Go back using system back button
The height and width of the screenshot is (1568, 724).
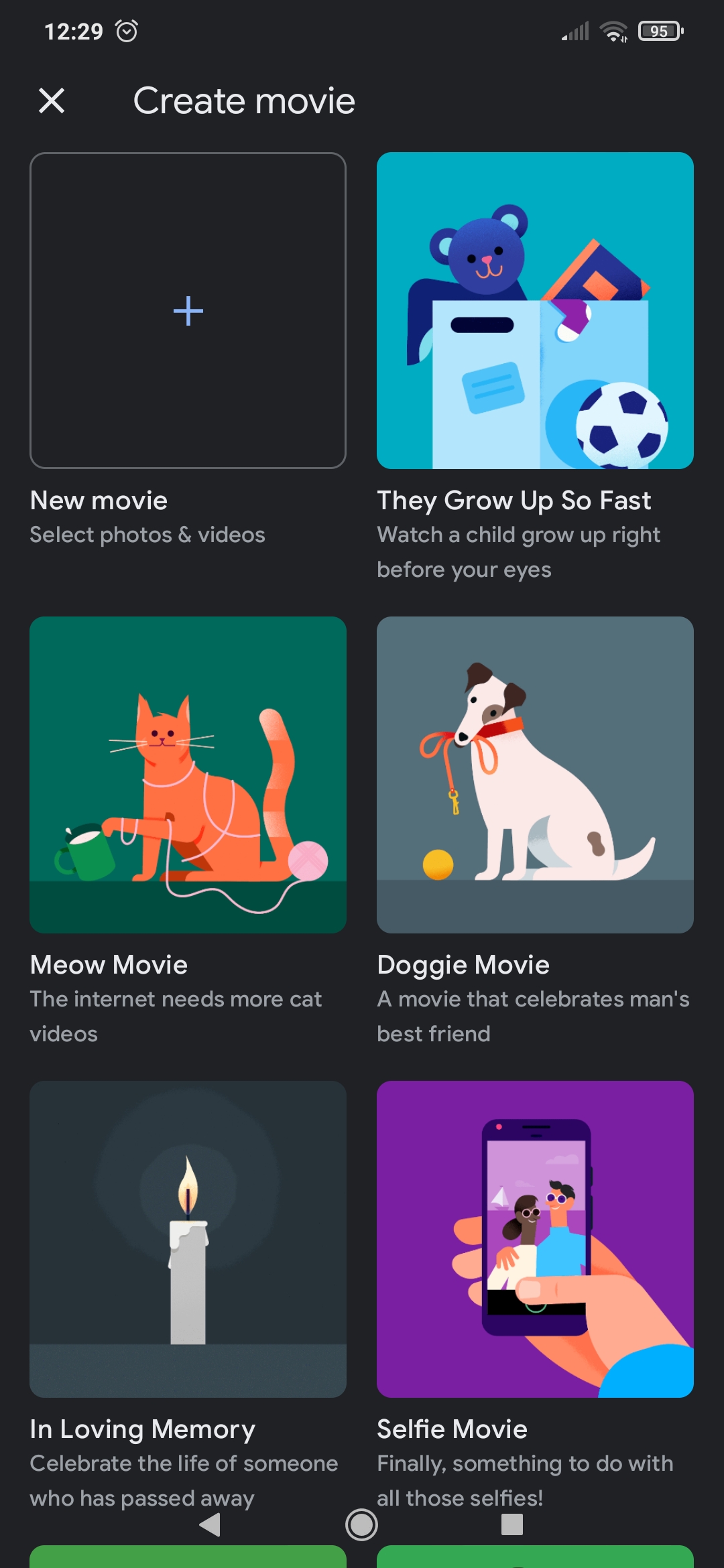[210, 1524]
